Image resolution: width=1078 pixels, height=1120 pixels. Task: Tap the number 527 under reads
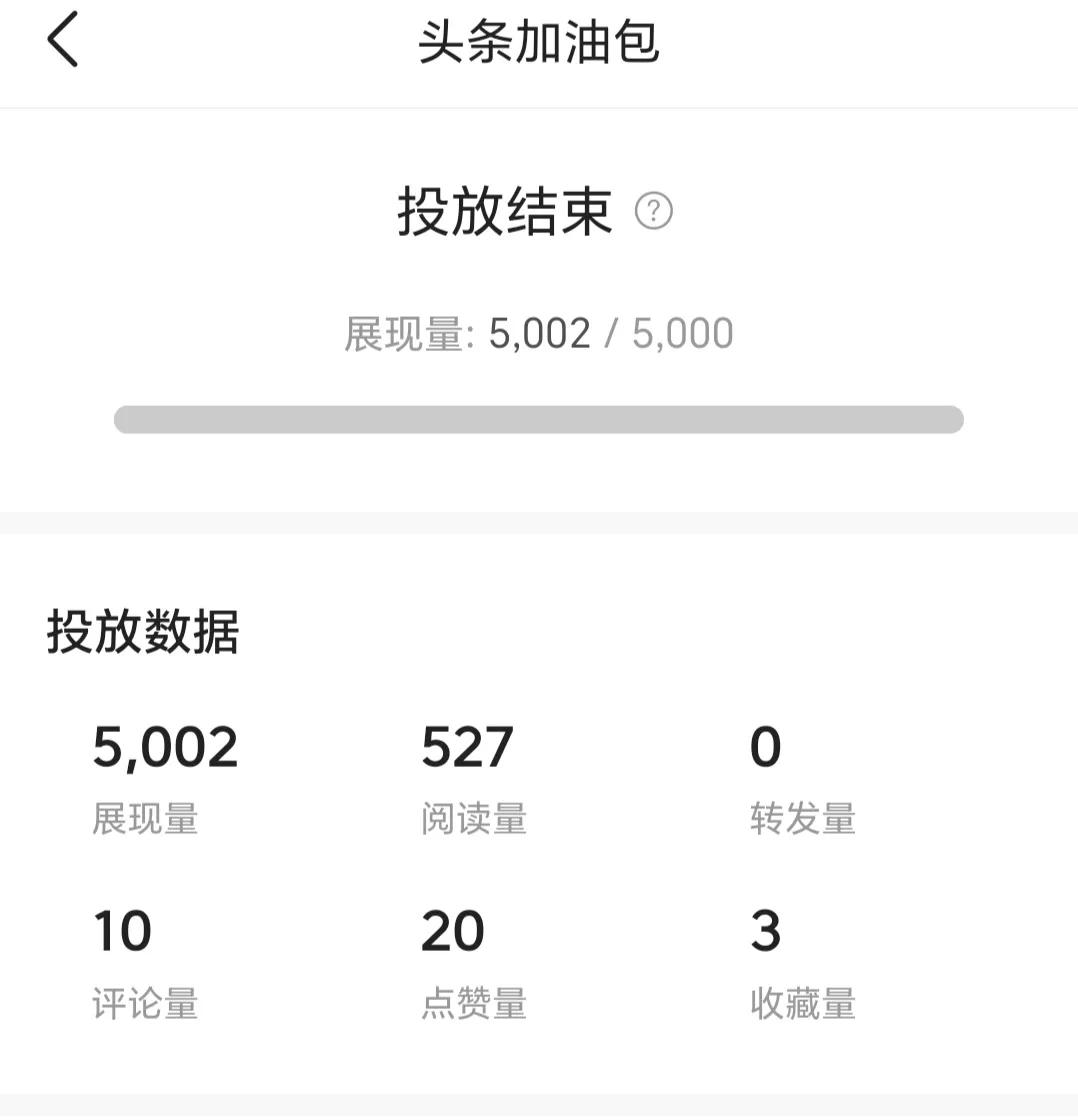[x=466, y=745]
